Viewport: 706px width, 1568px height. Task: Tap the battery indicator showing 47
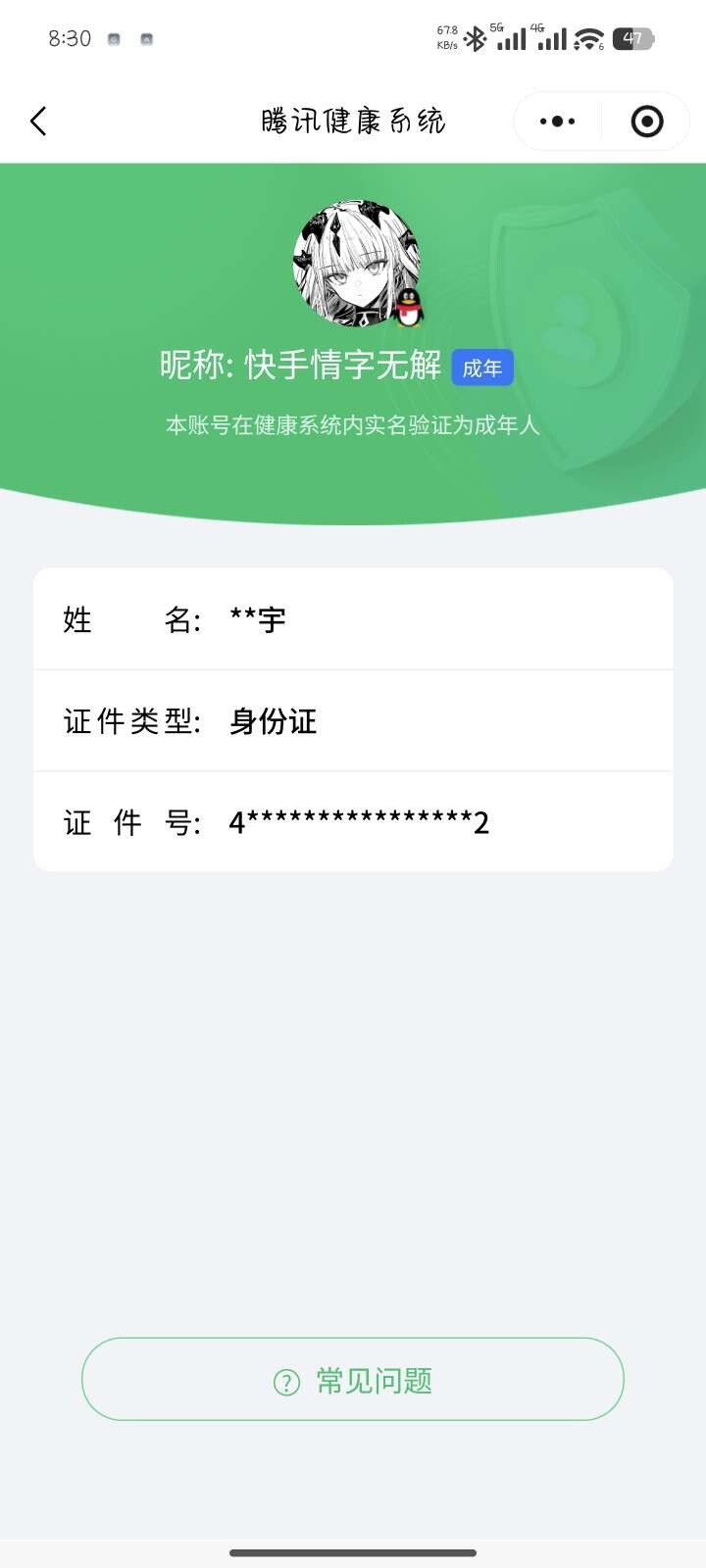[x=632, y=37]
